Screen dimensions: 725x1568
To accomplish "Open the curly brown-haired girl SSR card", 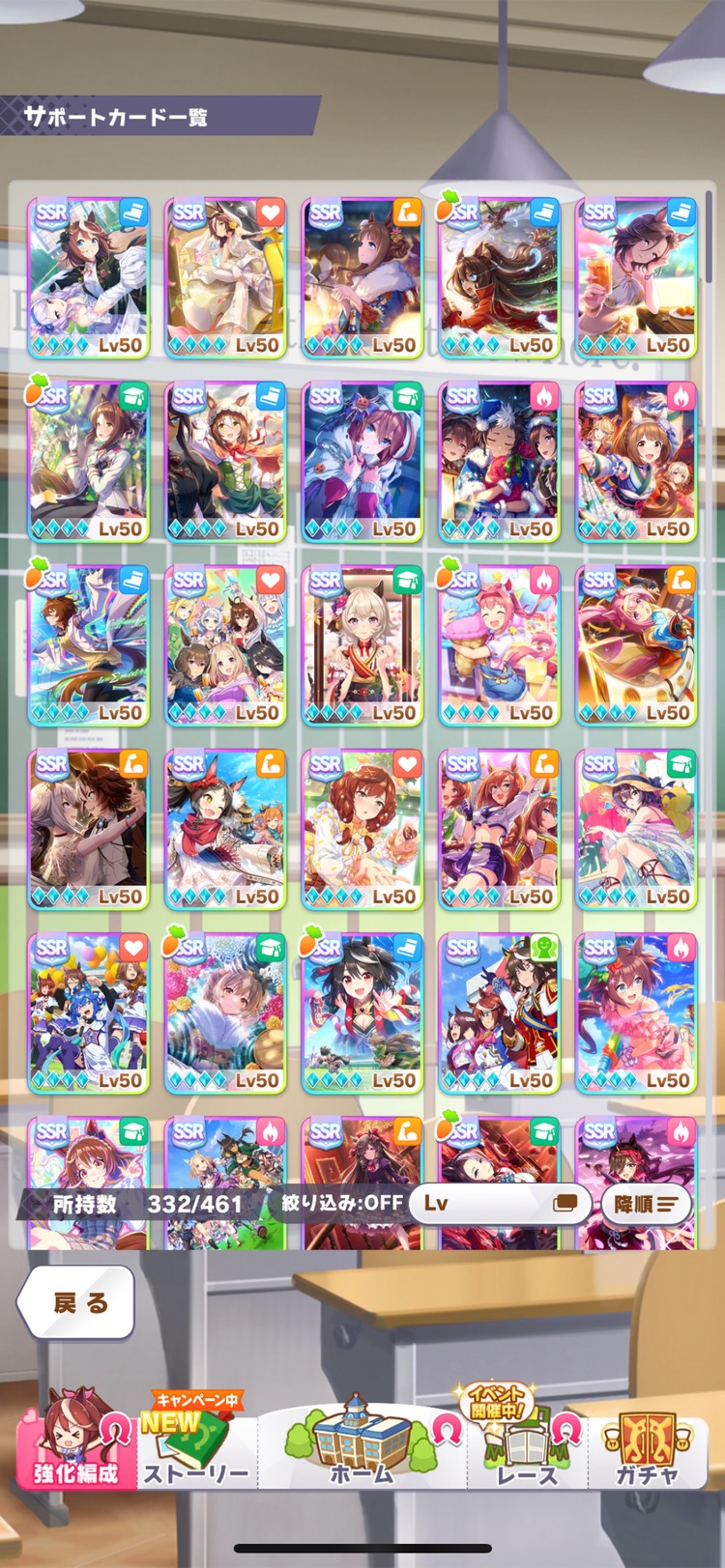I will (x=362, y=829).
